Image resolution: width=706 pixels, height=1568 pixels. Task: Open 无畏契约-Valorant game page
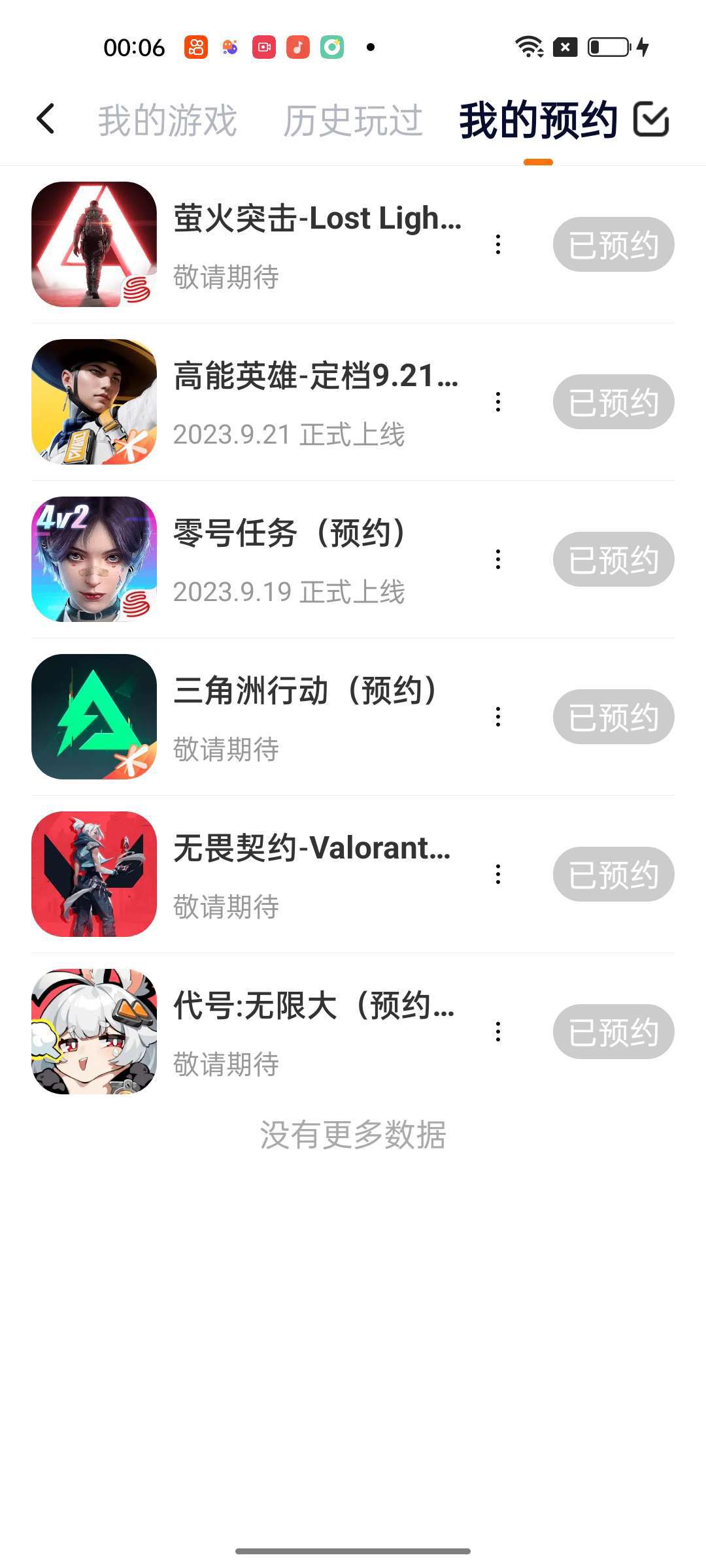pos(312,849)
